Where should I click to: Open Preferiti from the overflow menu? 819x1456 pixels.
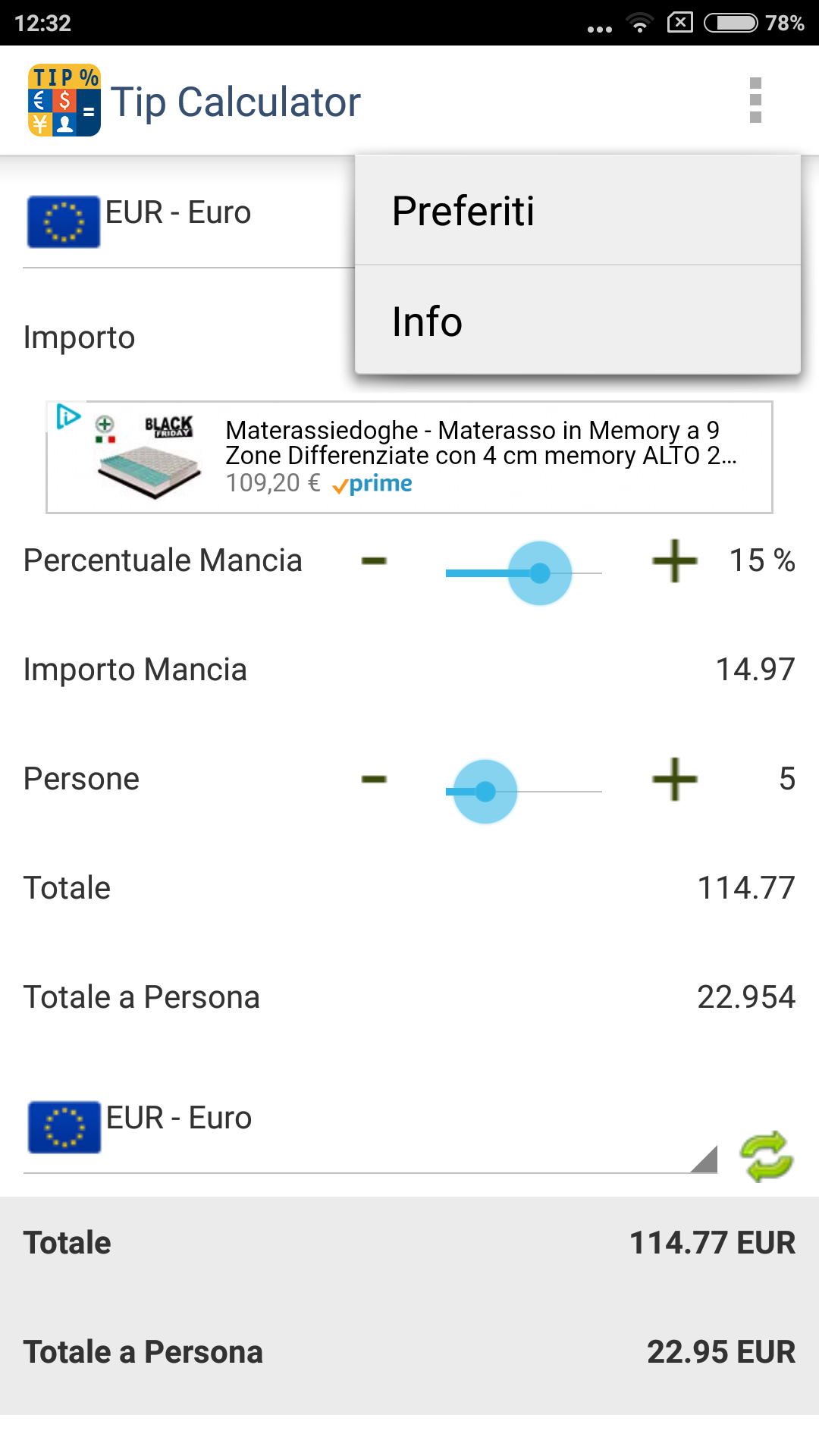578,210
